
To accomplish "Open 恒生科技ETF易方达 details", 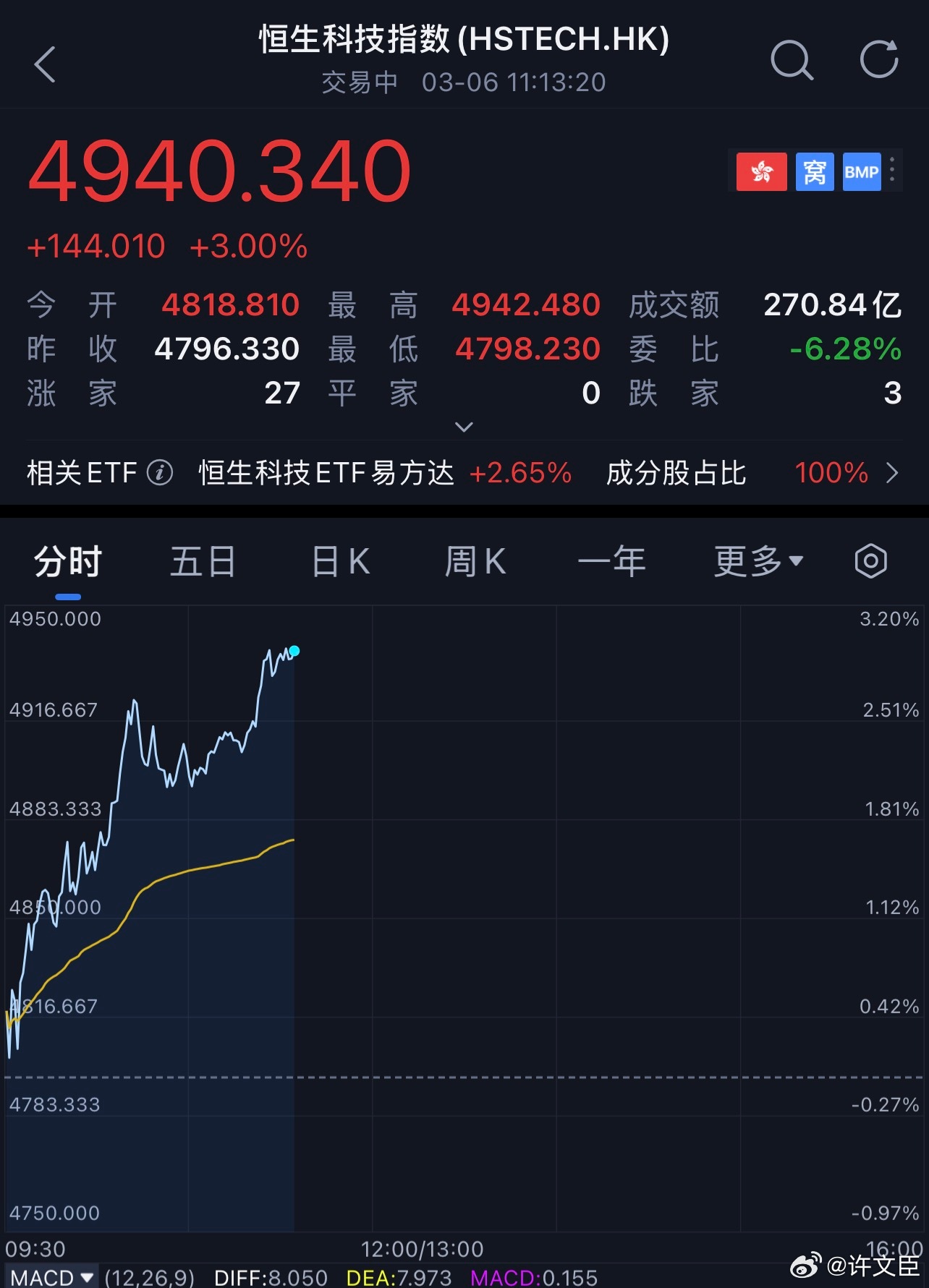I will (325, 472).
